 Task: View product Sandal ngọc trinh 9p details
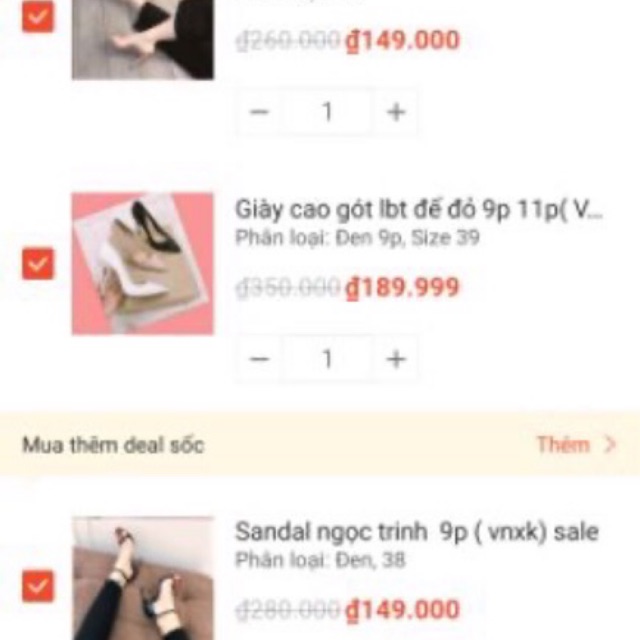(416, 532)
